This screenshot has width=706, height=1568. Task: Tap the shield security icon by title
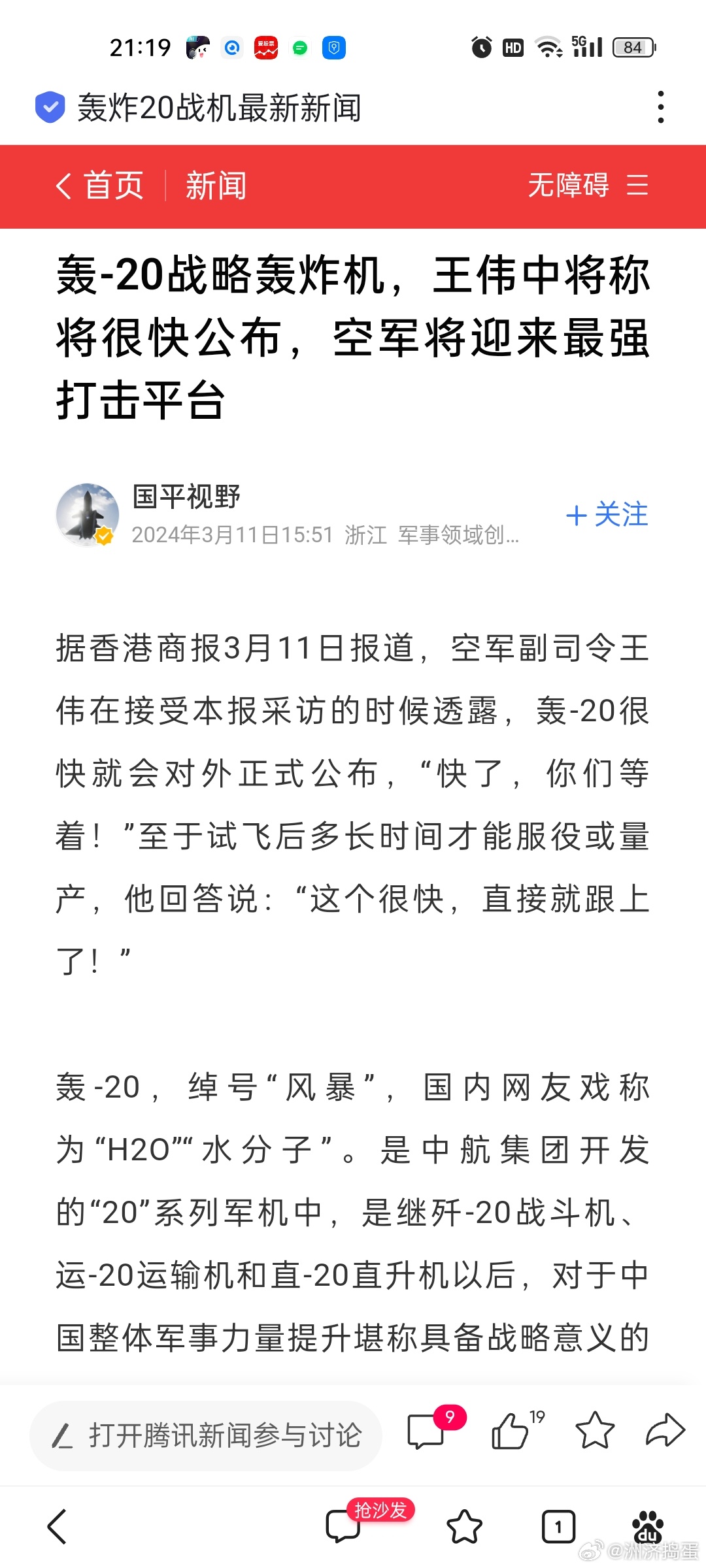coord(50,107)
